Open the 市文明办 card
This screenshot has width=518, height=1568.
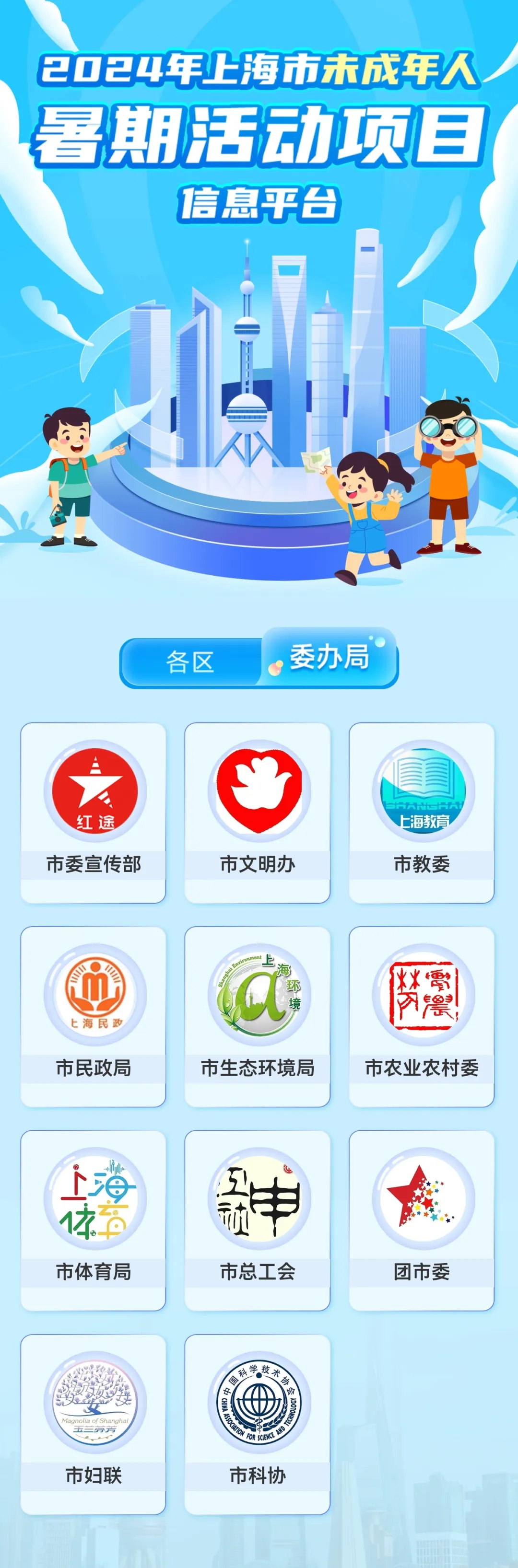point(258,813)
